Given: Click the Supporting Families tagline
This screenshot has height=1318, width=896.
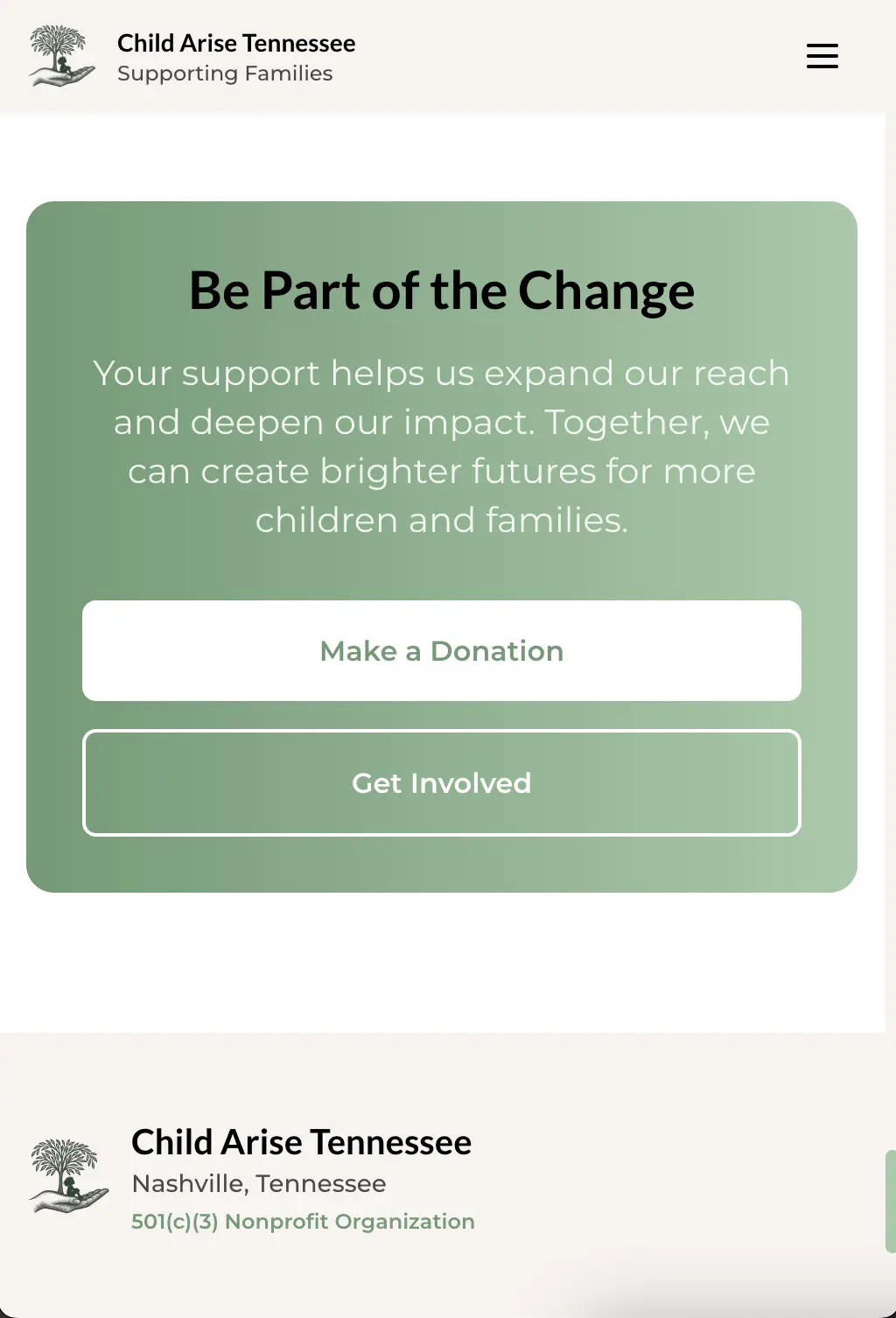Looking at the screenshot, I should (224, 74).
